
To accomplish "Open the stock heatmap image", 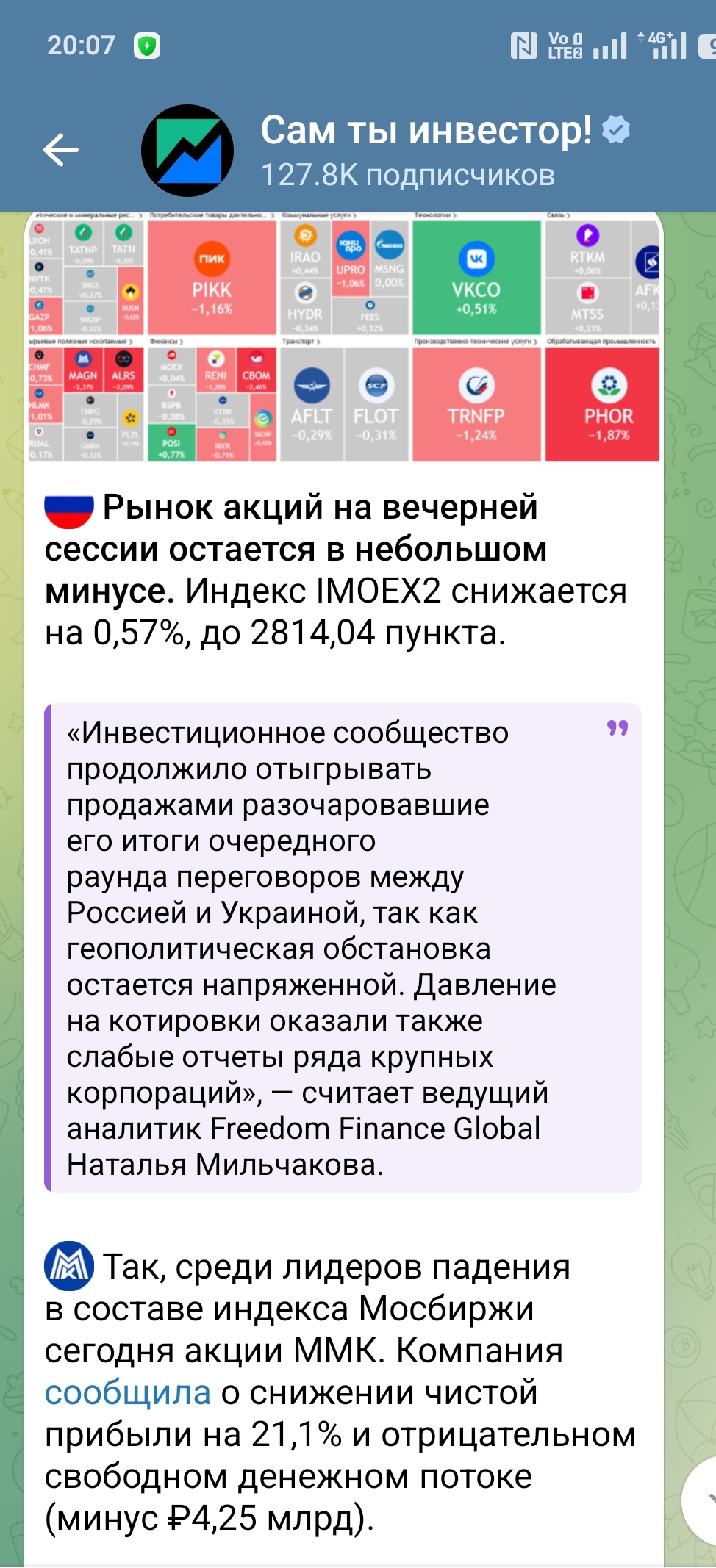I will [x=343, y=338].
